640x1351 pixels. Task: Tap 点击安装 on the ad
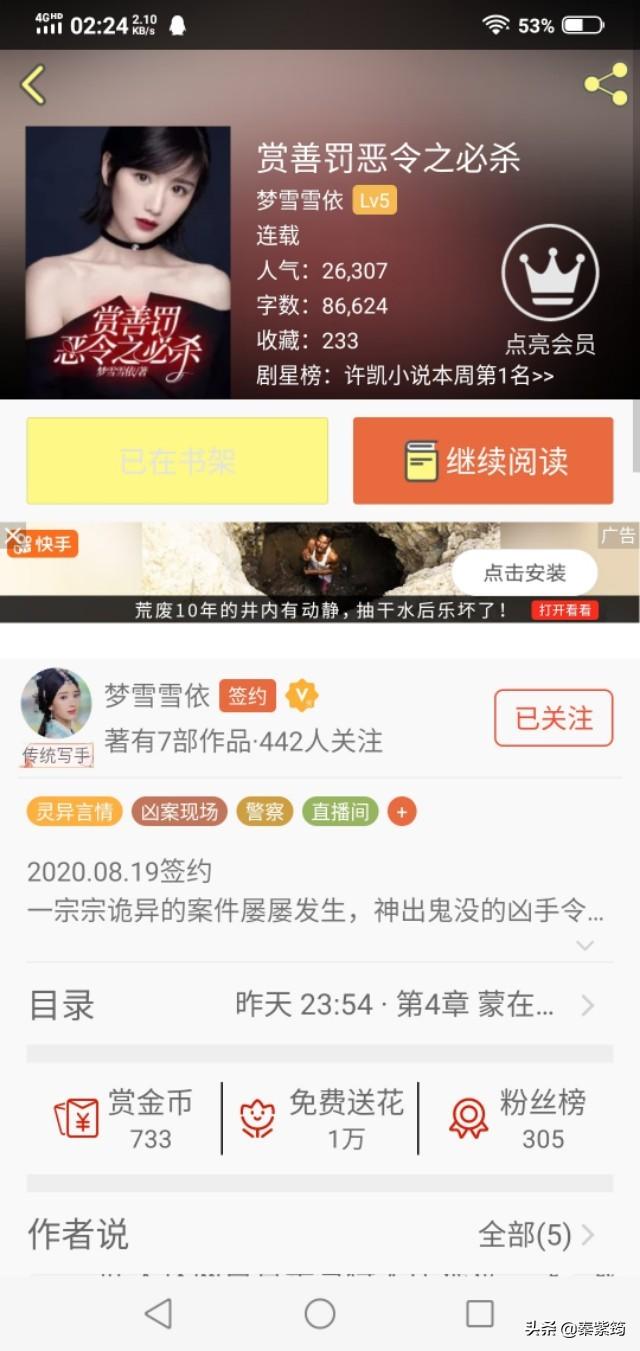[524, 573]
